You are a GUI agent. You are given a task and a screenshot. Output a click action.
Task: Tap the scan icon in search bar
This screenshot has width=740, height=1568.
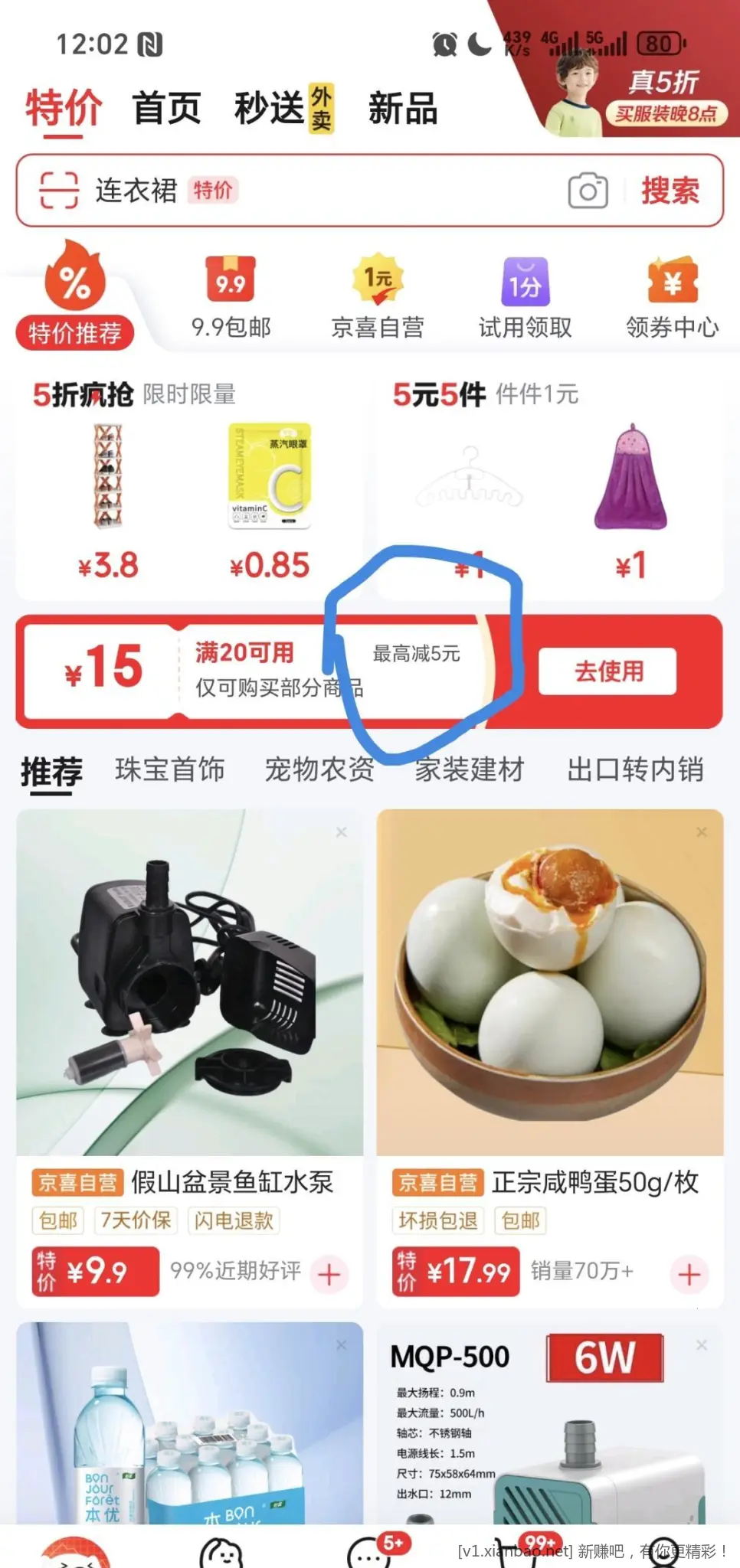click(59, 190)
